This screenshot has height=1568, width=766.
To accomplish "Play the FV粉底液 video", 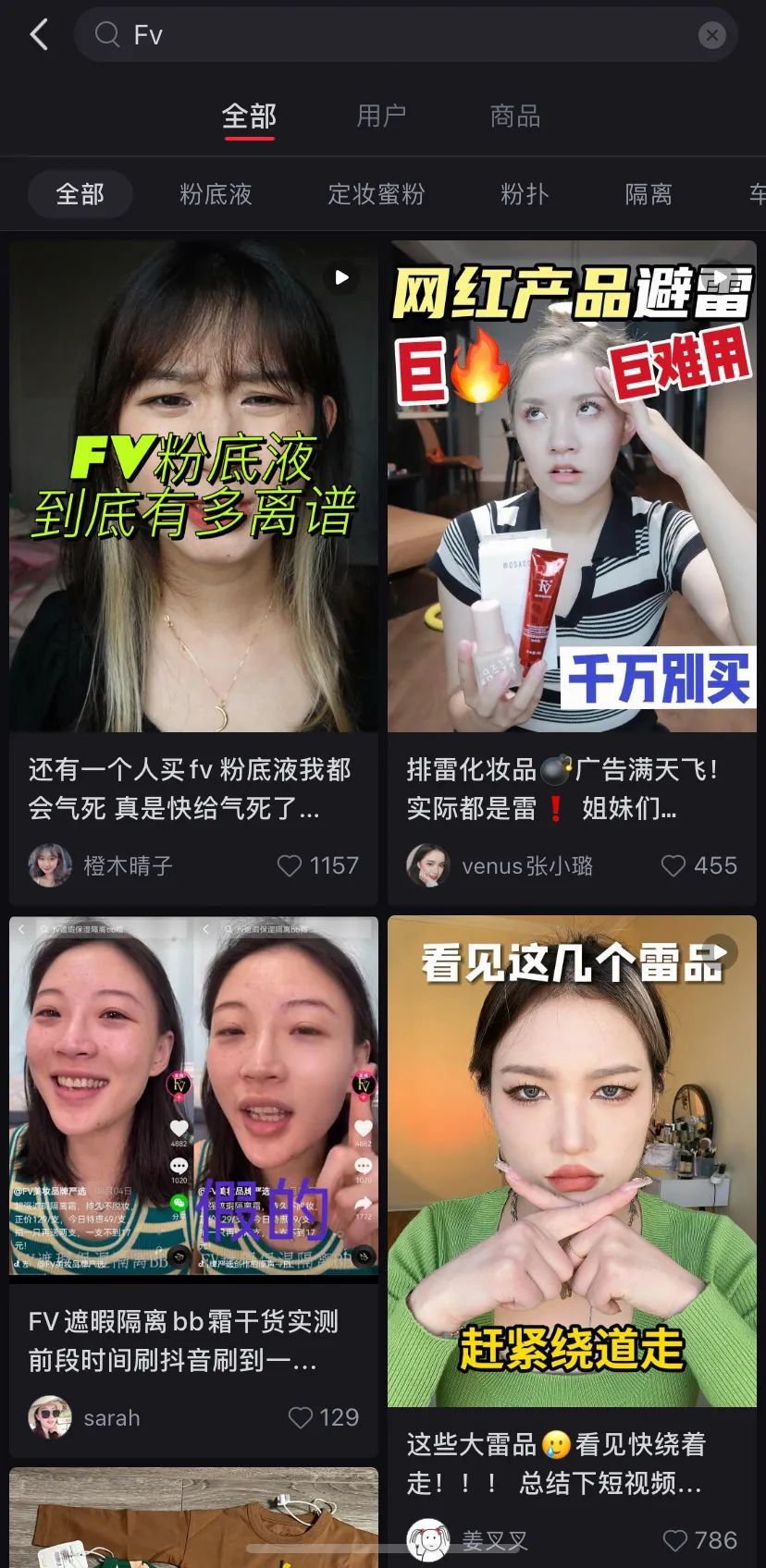I will point(340,277).
